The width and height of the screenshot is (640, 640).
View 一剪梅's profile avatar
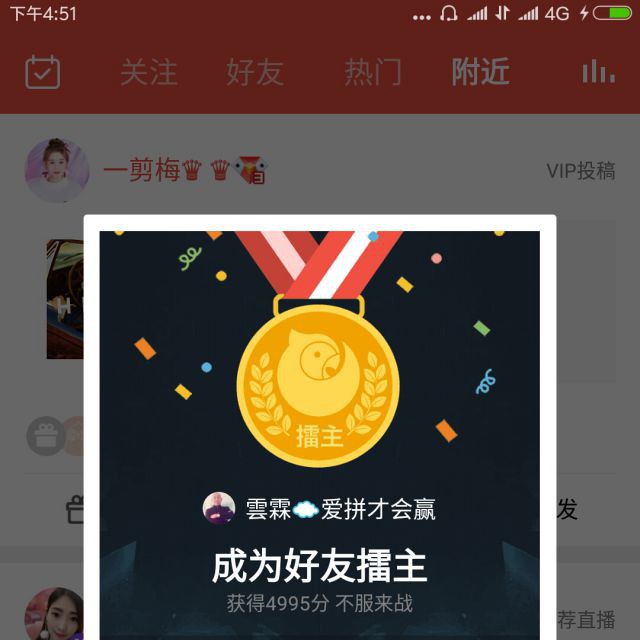(57, 171)
